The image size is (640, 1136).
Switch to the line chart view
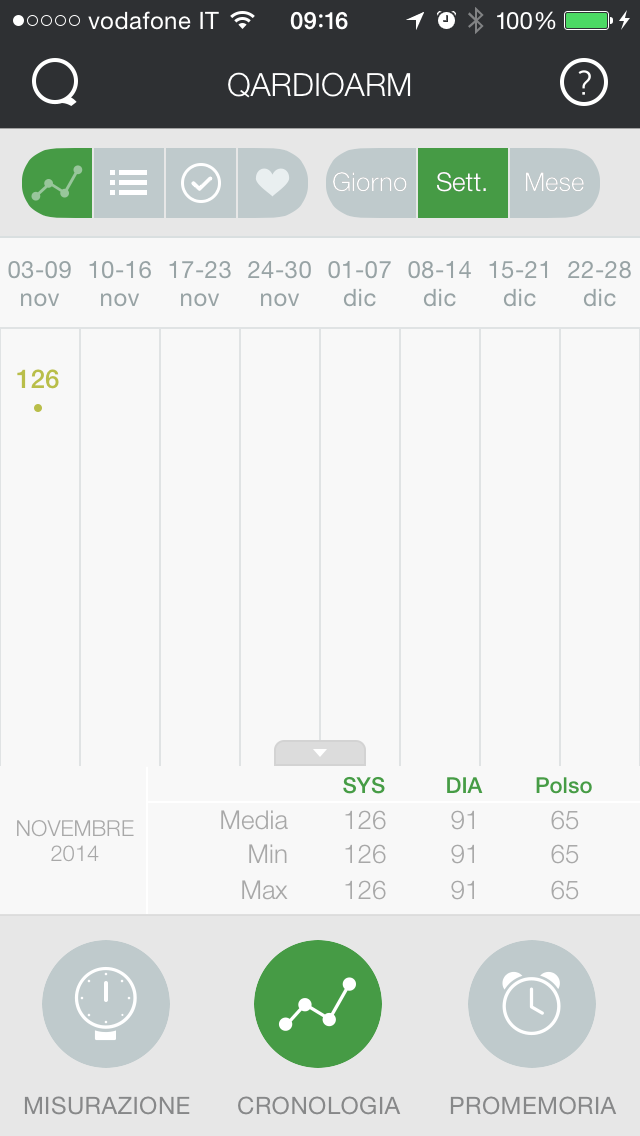[x=57, y=183]
